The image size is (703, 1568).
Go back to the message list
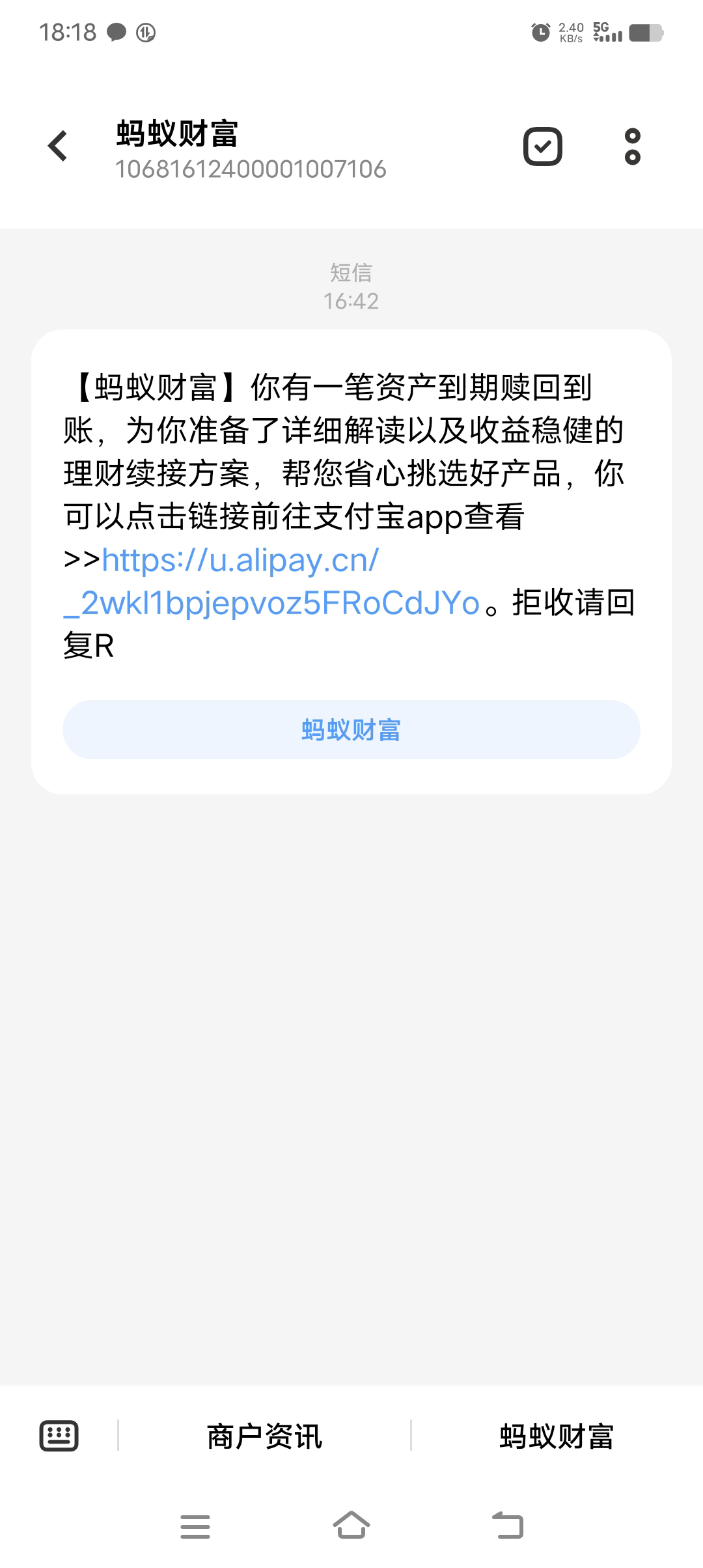pos(58,146)
